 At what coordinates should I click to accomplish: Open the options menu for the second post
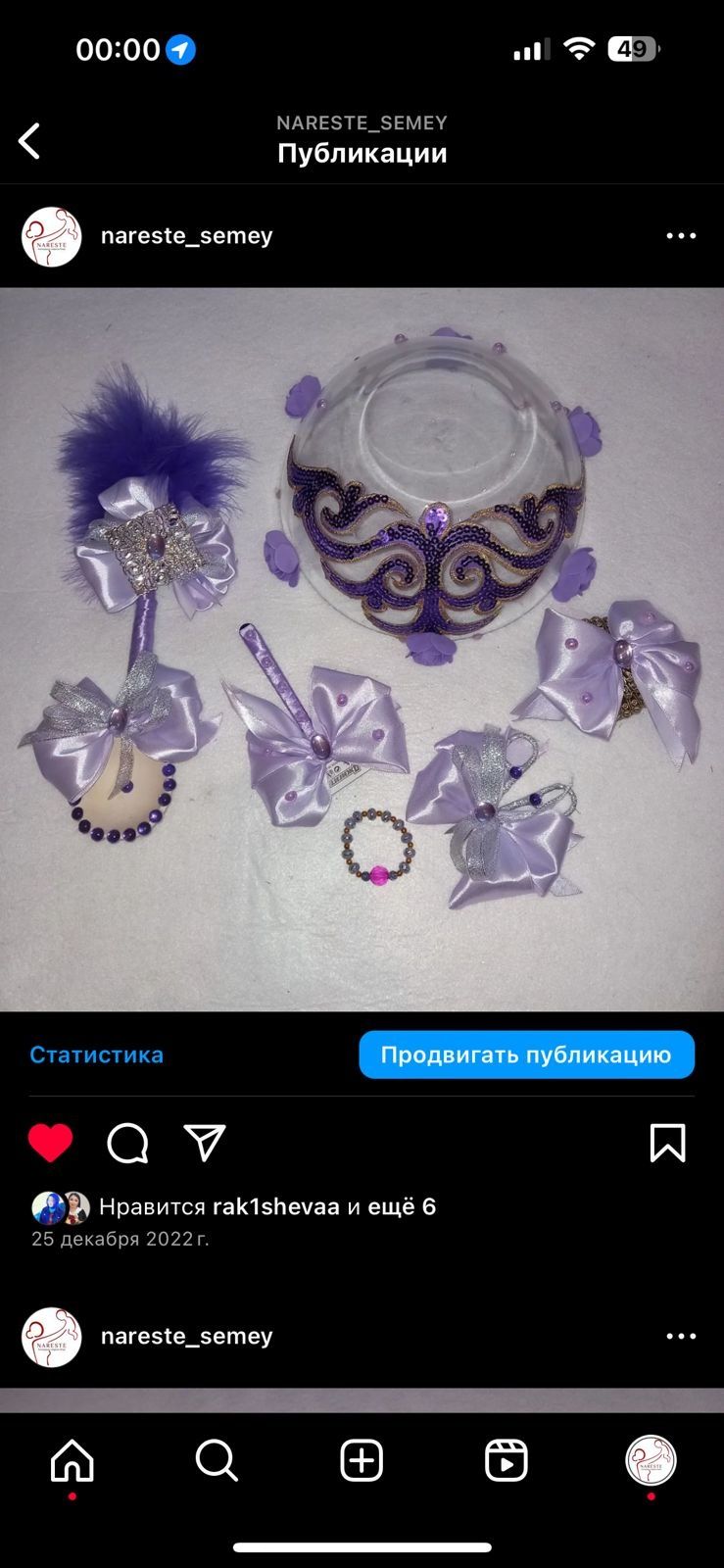[681, 1337]
